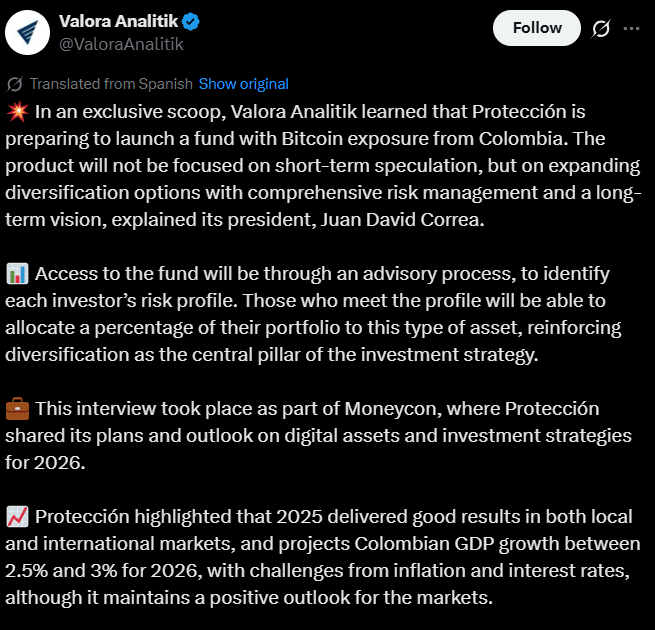Open the post's three-dot overflow menu
655x630 pixels.
[631, 29]
